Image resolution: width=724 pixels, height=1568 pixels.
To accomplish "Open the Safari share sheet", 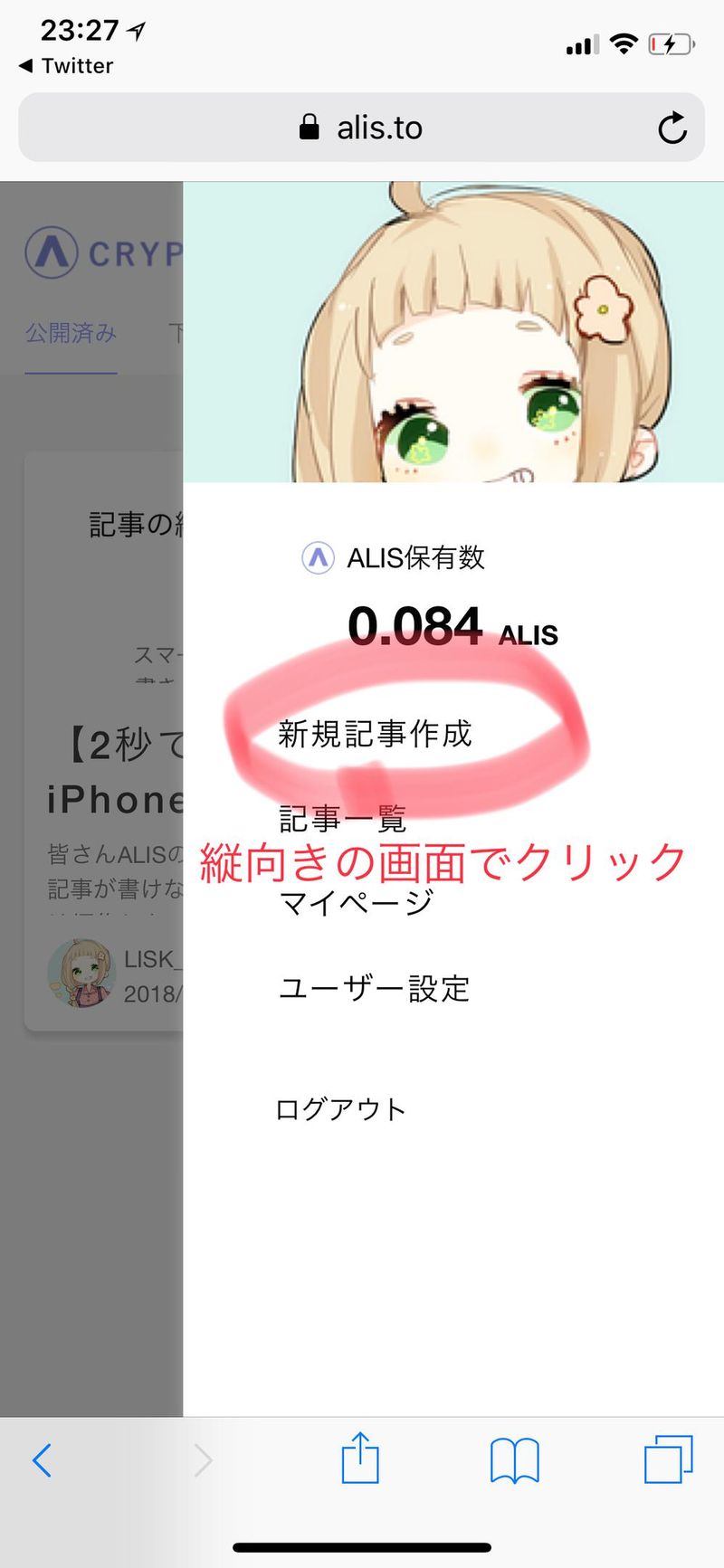I will (x=360, y=1458).
